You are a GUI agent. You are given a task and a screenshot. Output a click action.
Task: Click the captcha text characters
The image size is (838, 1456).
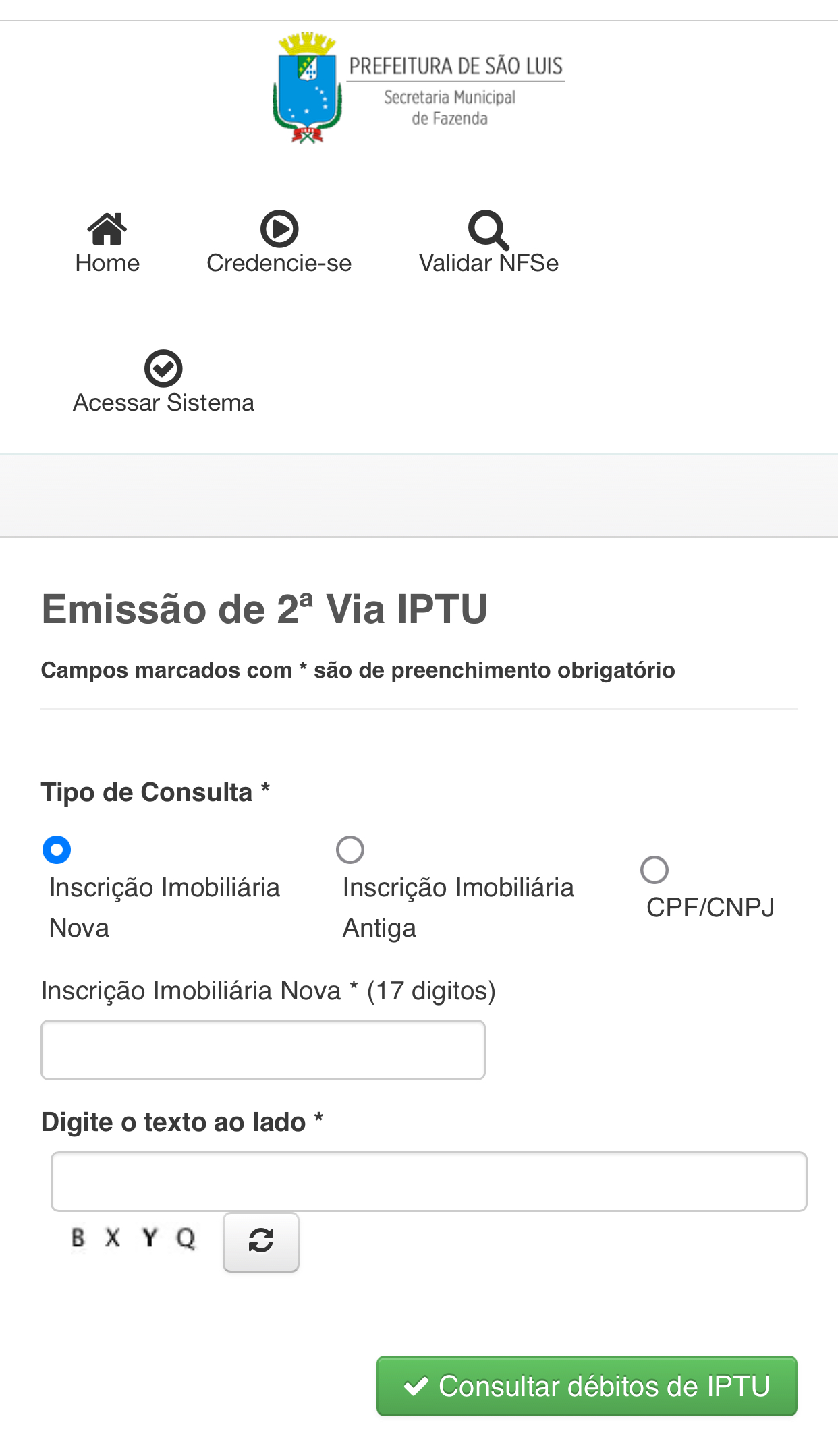pos(132,1238)
